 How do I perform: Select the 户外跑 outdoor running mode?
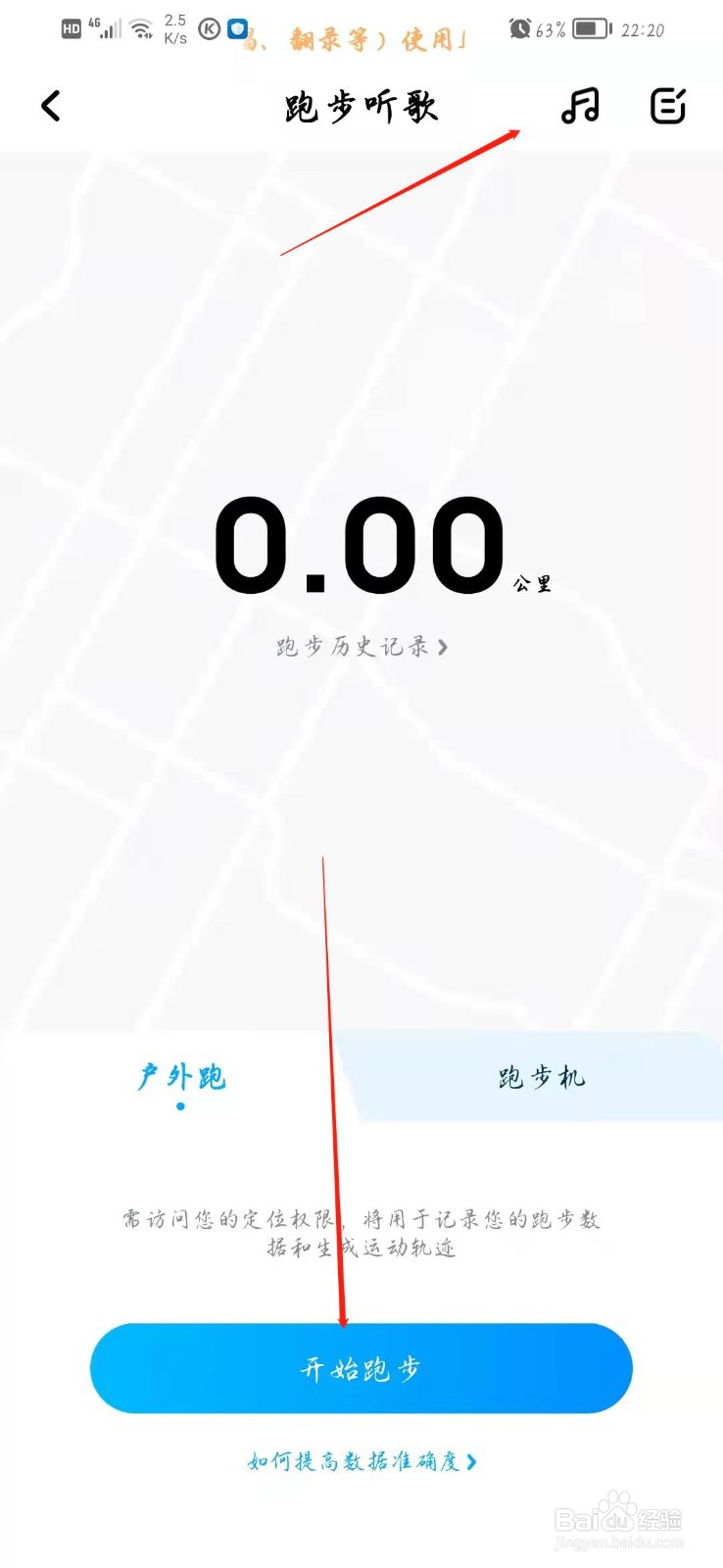tap(180, 1076)
